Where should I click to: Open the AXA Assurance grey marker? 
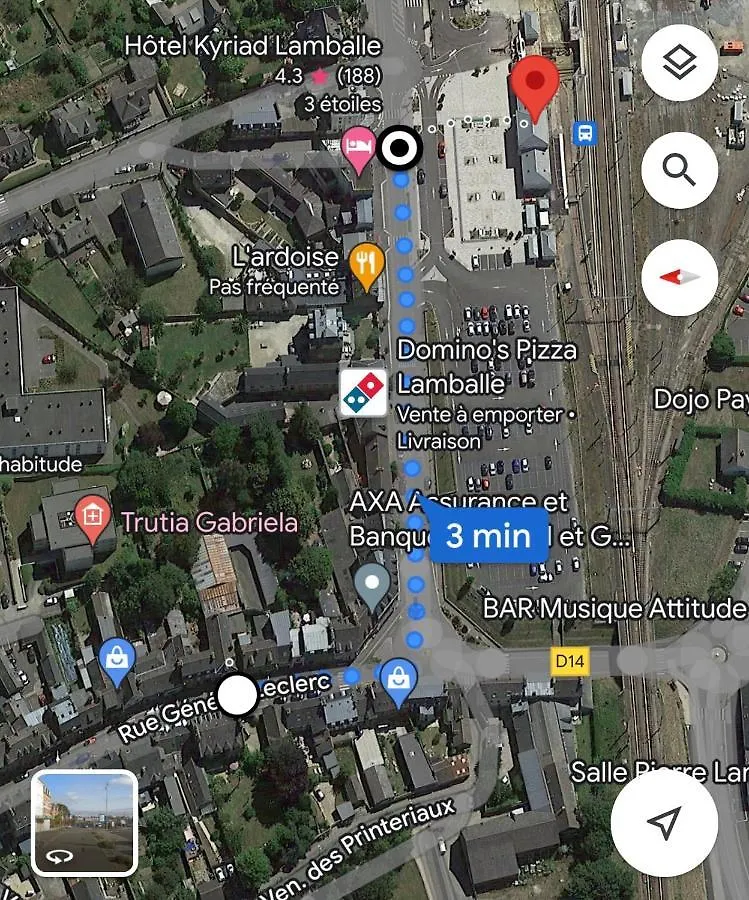[x=373, y=584]
